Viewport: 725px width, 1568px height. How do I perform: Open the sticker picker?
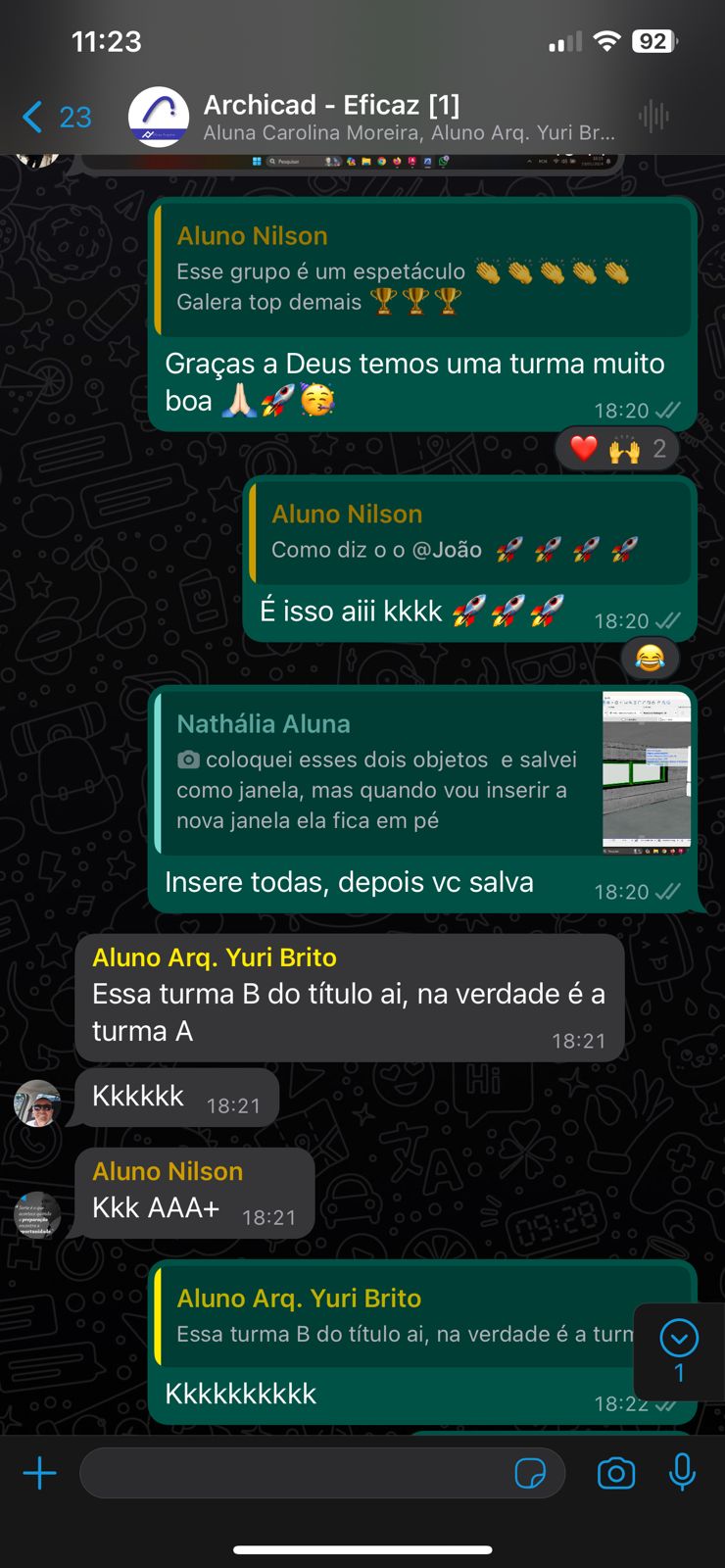point(530,1473)
